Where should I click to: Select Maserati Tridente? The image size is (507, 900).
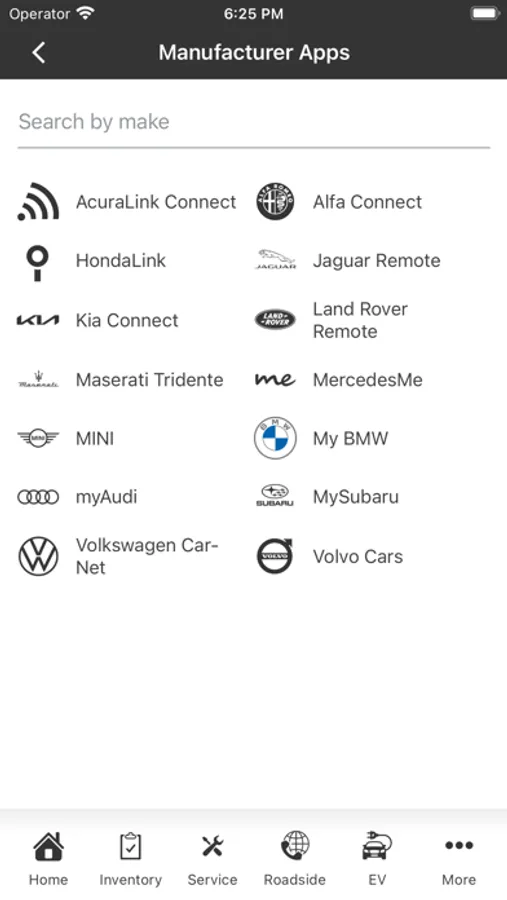point(121,380)
